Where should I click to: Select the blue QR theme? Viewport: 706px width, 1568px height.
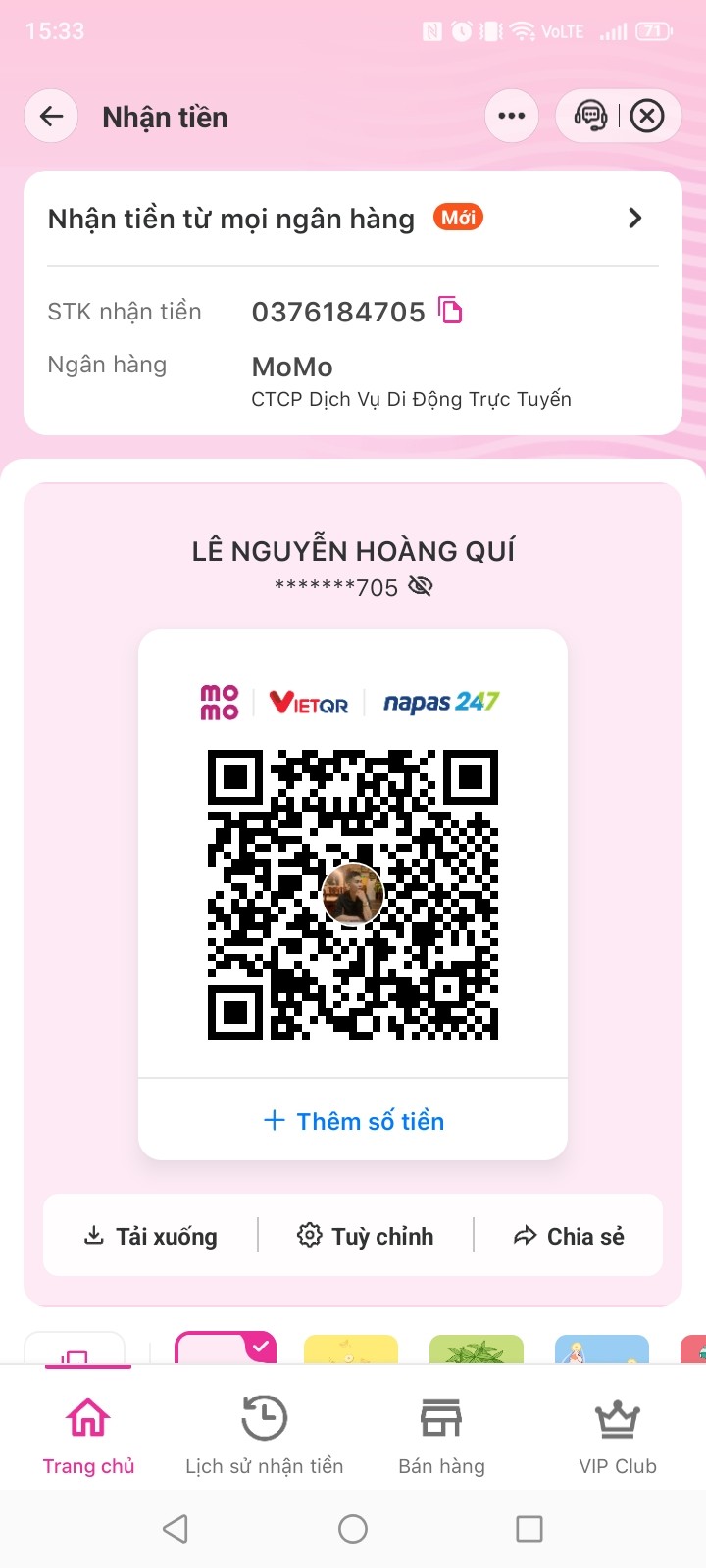pyautogui.click(x=601, y=1349)
